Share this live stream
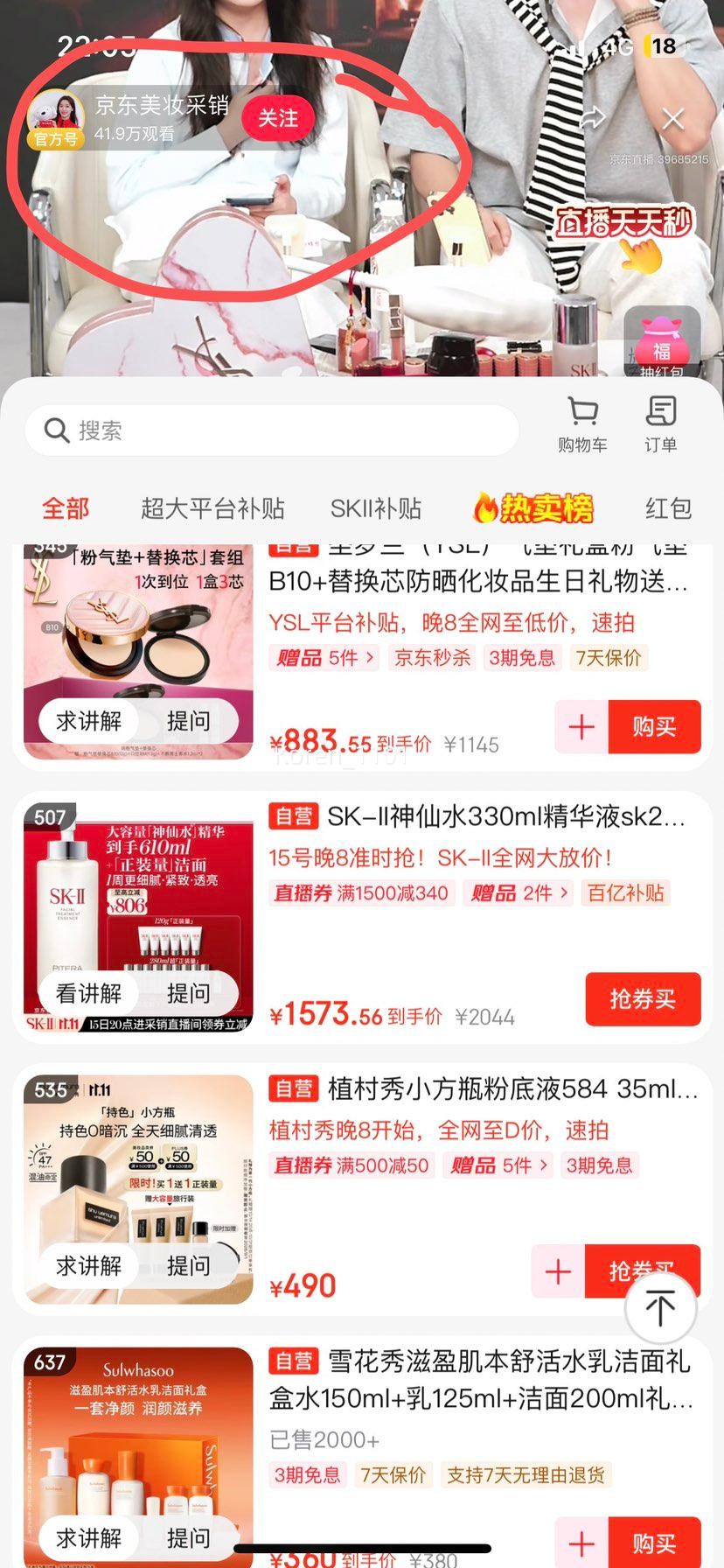 click(594, 118)
